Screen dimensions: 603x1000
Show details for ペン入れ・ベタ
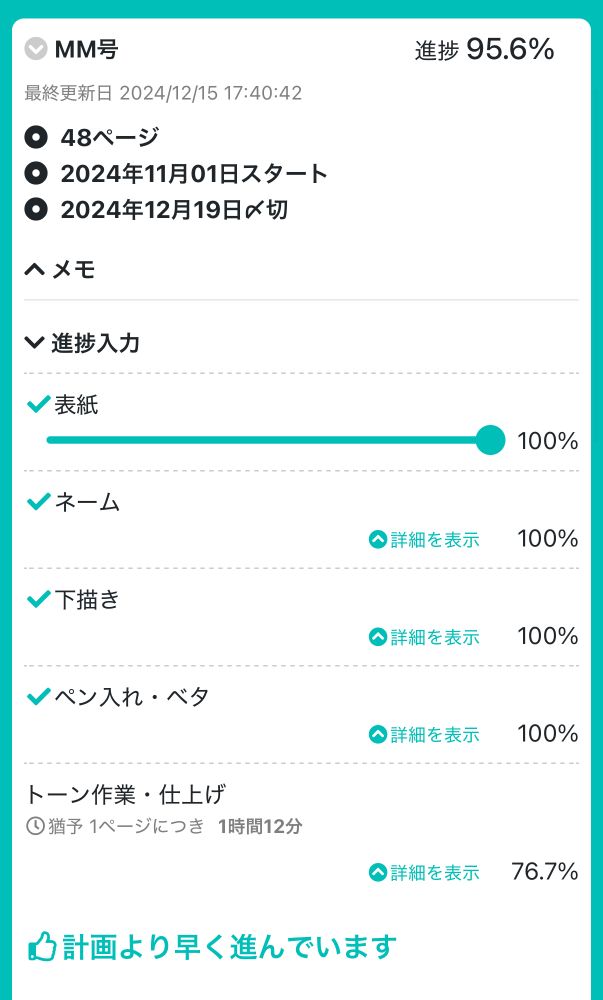tap(424, 735)
